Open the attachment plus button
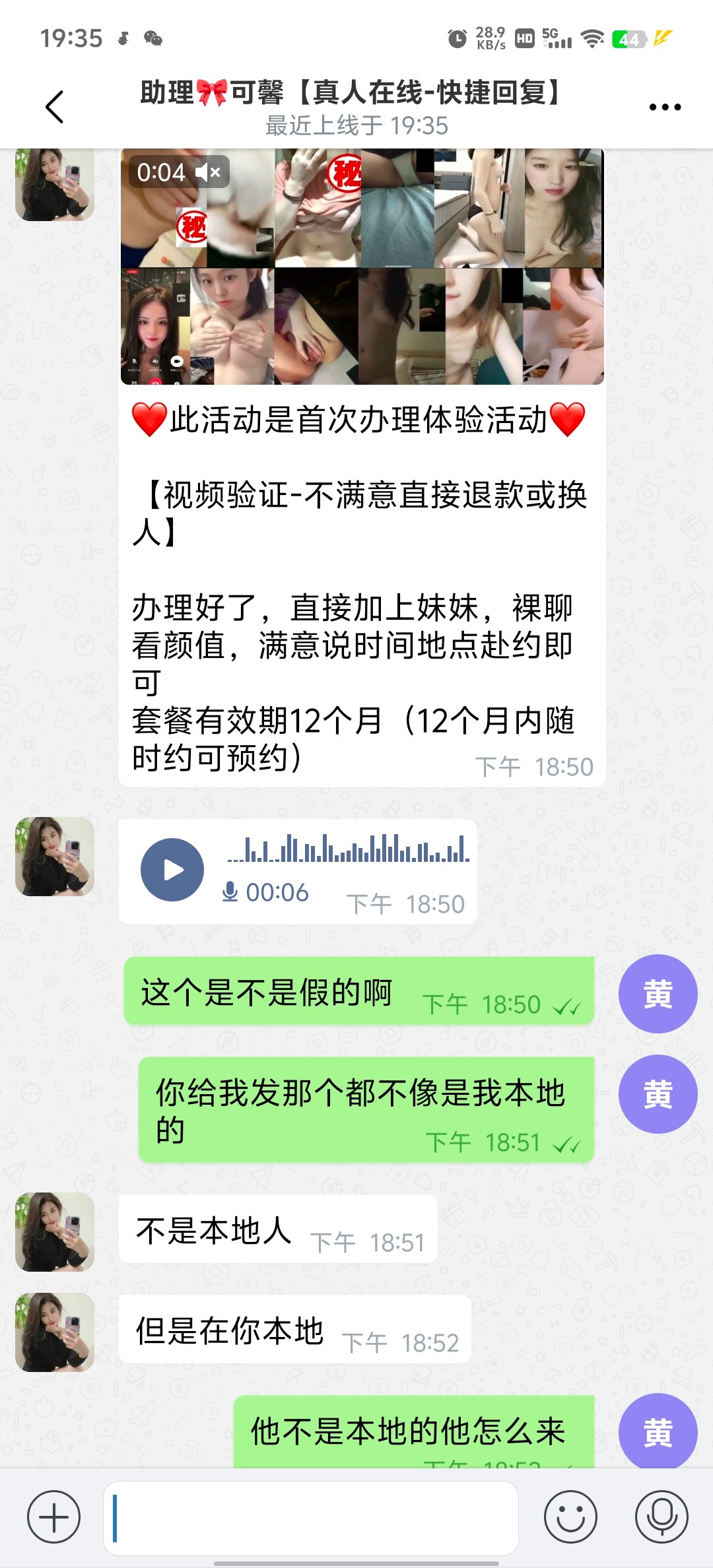 tap(53, 1517)
